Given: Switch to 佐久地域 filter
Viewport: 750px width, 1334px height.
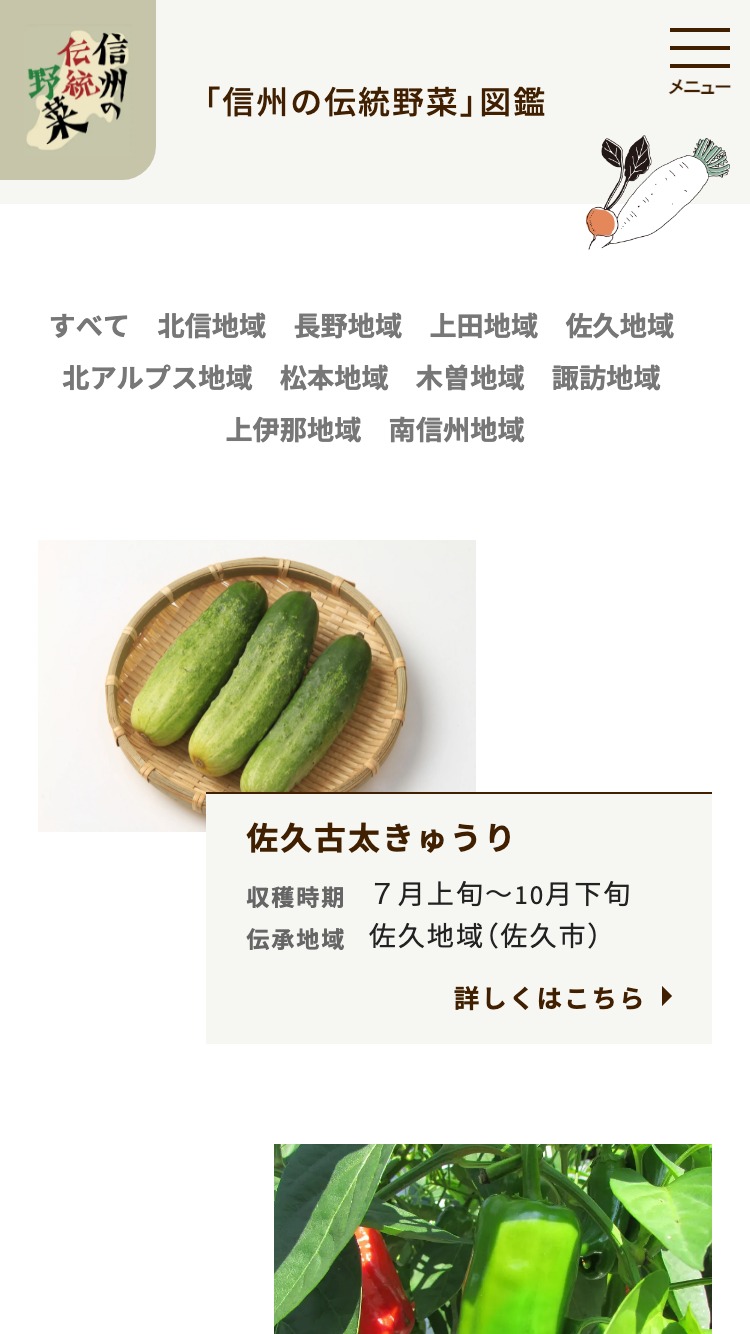Looking at the screenshot, I should point(620,326).
